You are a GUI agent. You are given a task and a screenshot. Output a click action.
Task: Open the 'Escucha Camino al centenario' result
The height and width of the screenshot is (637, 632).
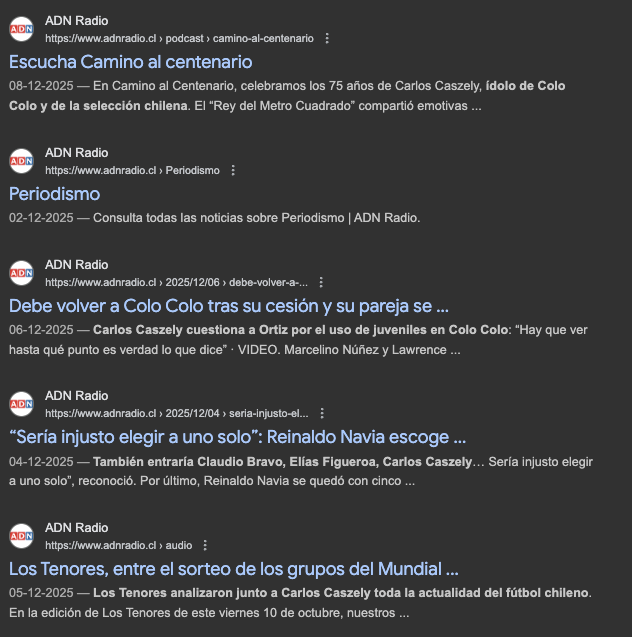tap(130, 62)
